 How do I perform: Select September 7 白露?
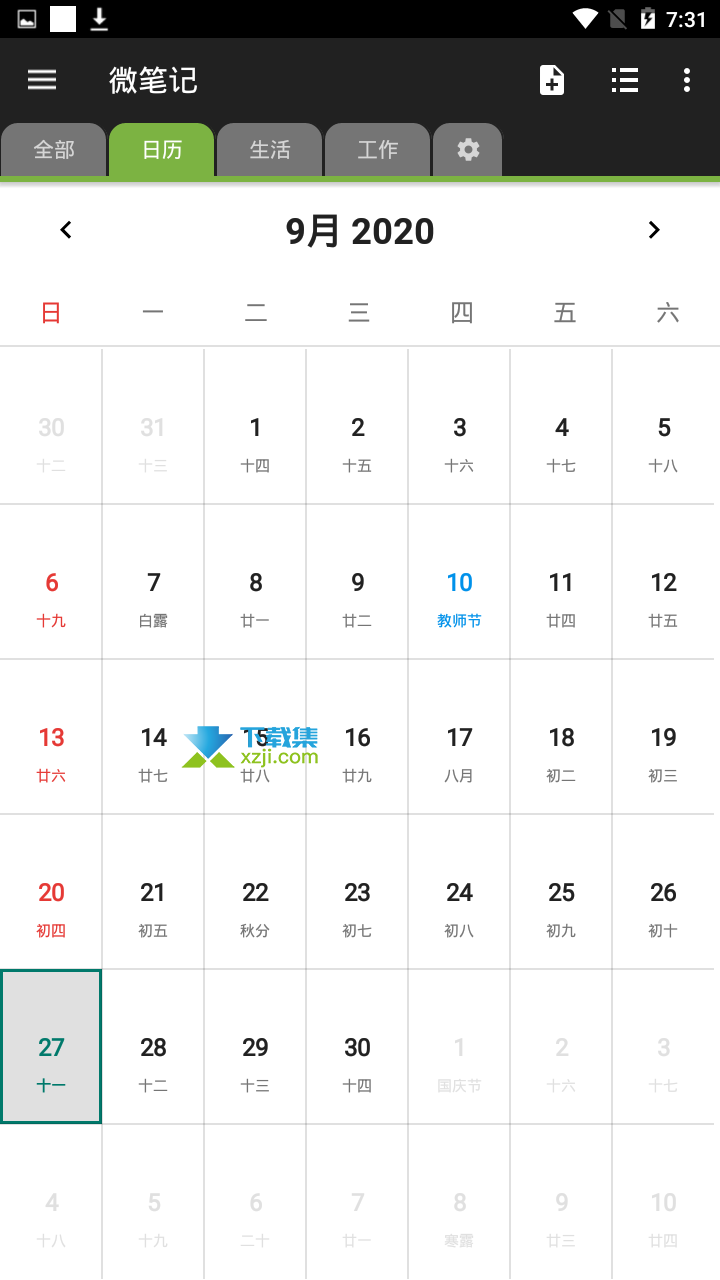click(153, 582)
